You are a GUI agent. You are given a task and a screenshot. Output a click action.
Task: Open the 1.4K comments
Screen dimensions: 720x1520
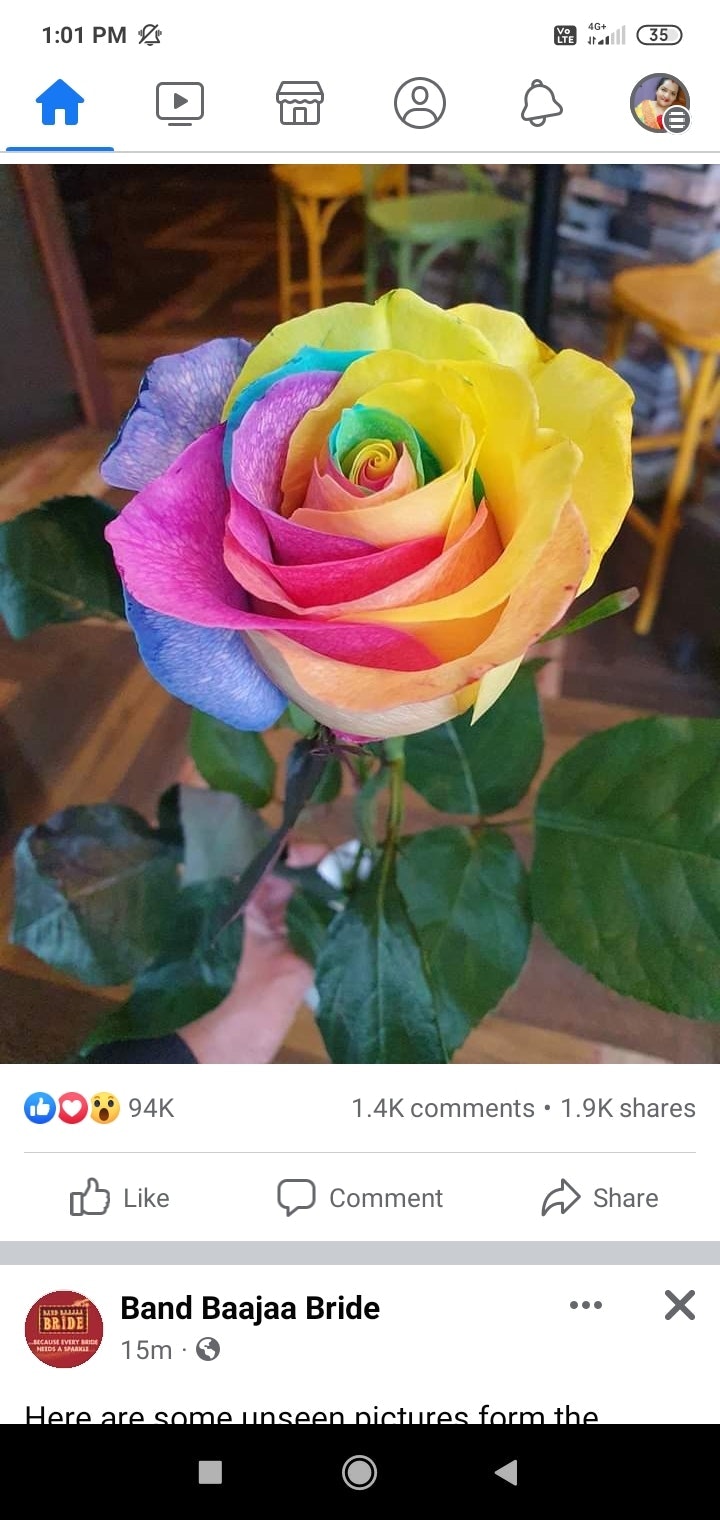pyautogui.click(x=442, y=1108)
